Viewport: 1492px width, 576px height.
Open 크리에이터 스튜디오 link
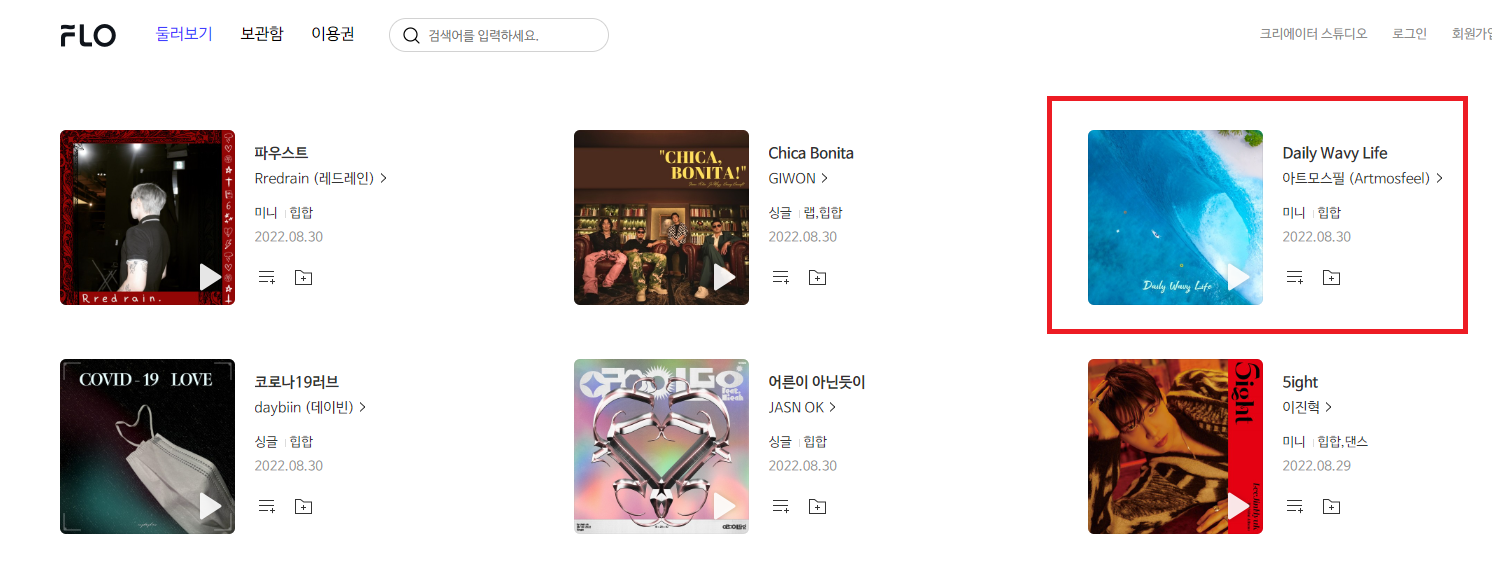[x=1313, y=34]
